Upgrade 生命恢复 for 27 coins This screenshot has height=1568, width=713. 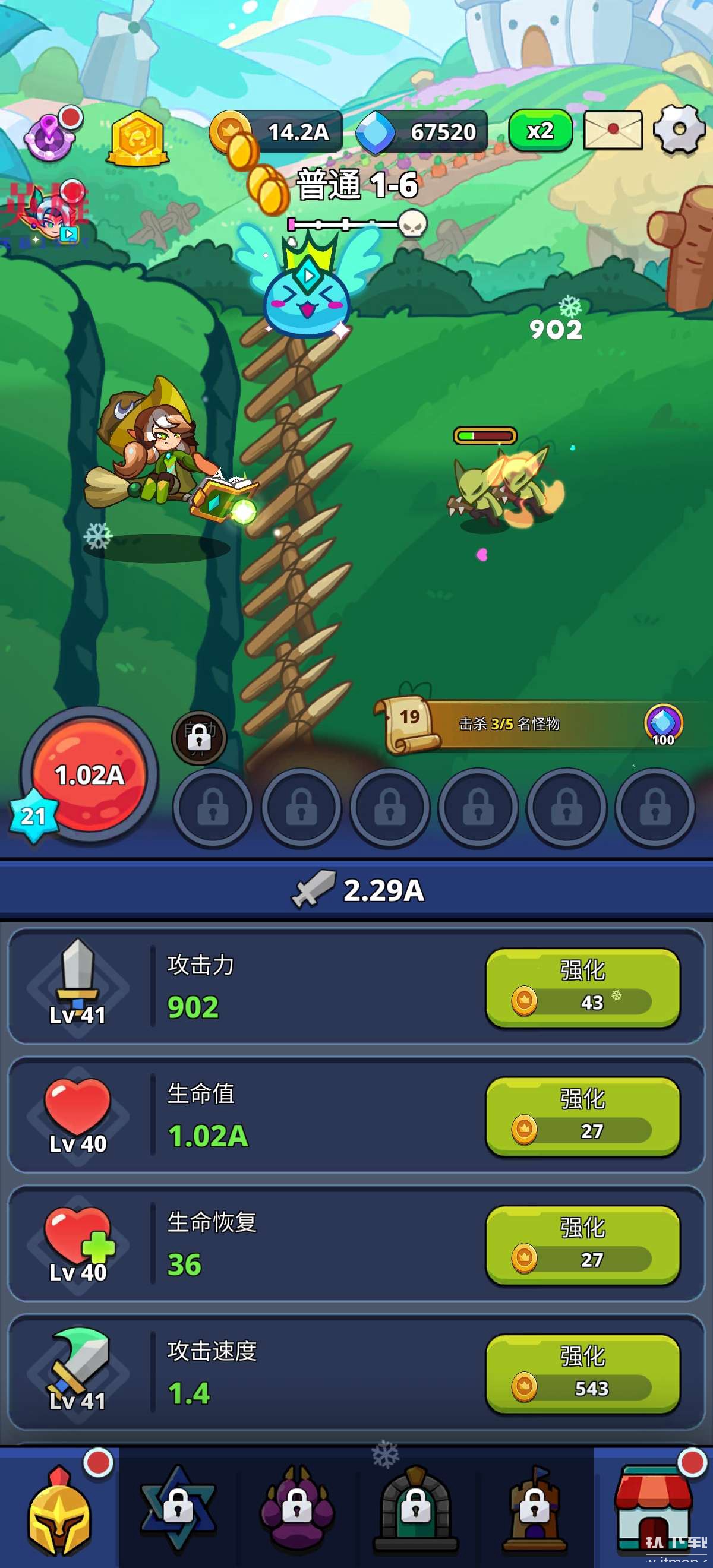pos(582,1245)
